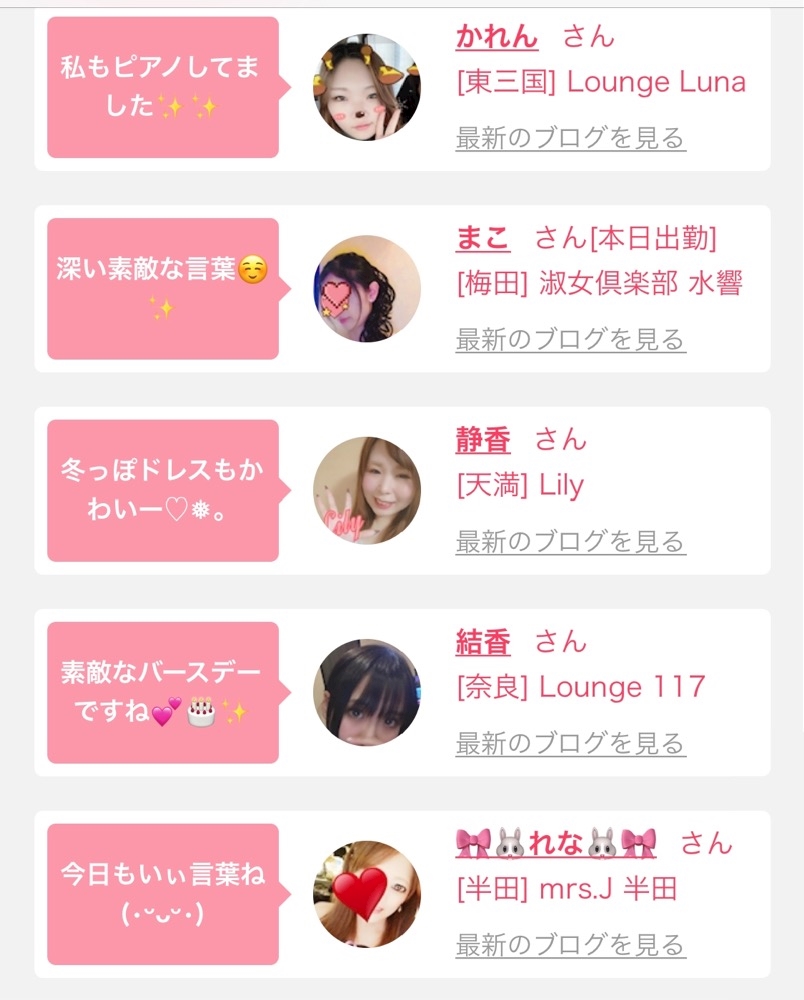Tap まこ's round profile photo
The image size is (804, 1000).
pos(367,289)
